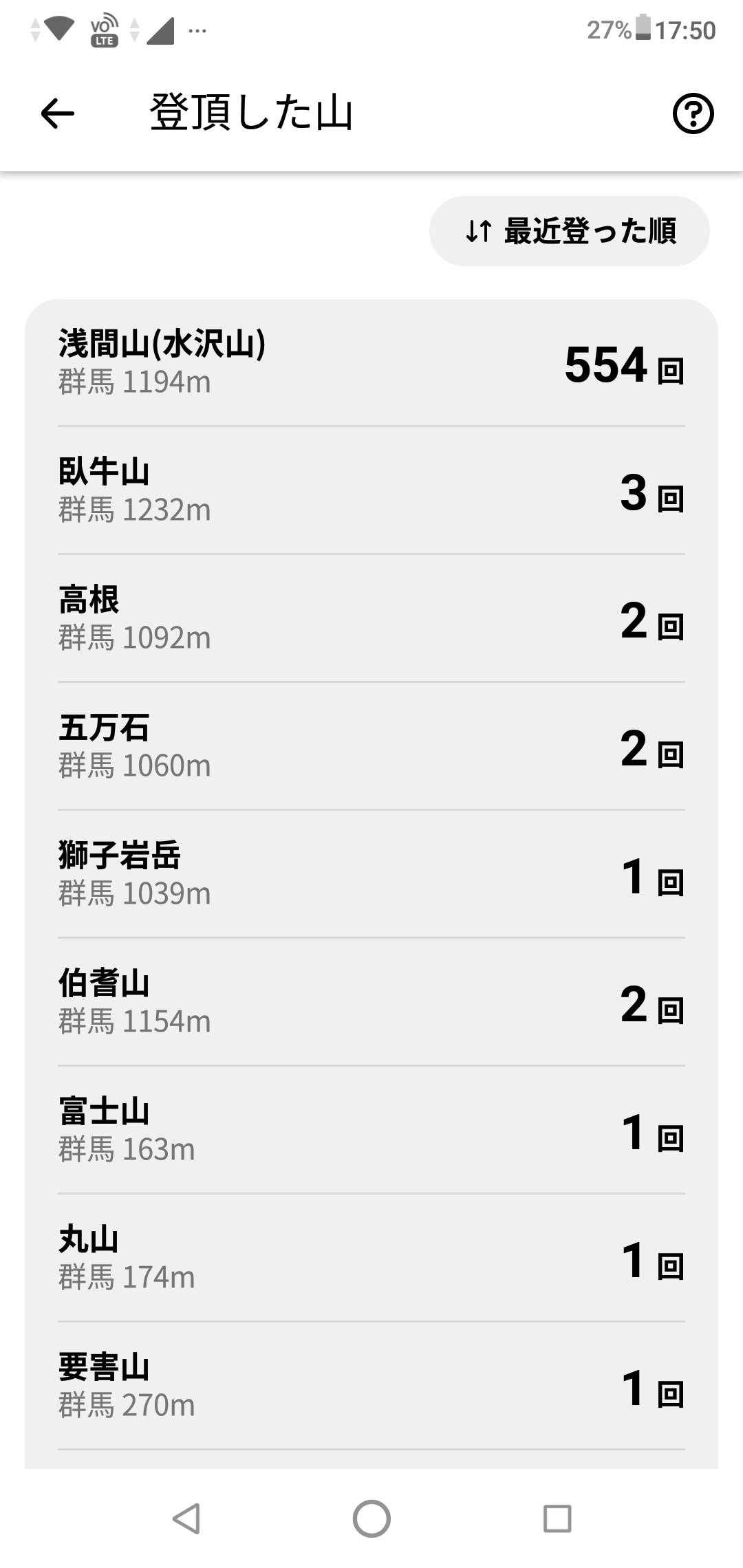The image size is (743, 1568).
Task: Show the 丸山 mountain entry
Action: click(x=371, y=1258)
